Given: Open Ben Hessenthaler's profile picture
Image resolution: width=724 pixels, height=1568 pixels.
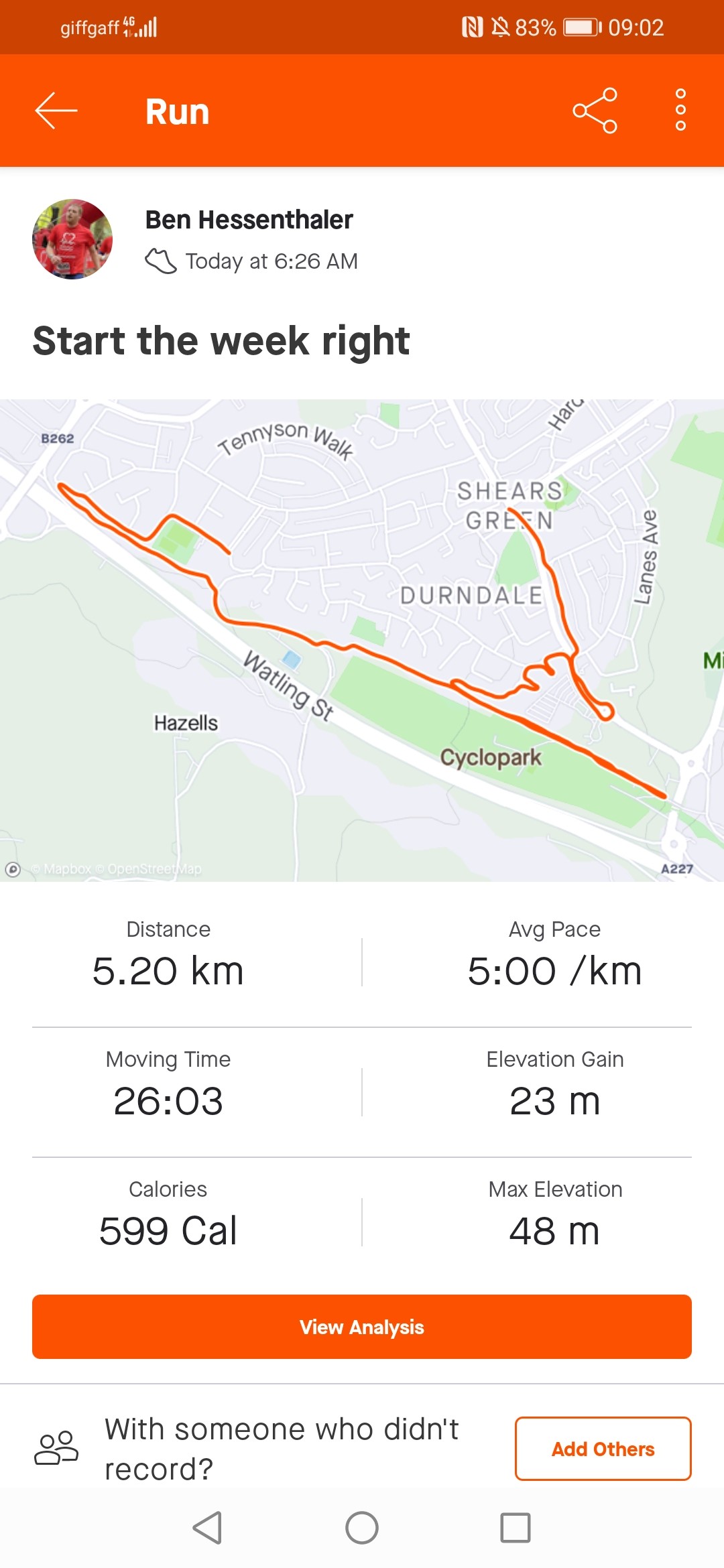Looking at the screenshot, I should point(72,239).
